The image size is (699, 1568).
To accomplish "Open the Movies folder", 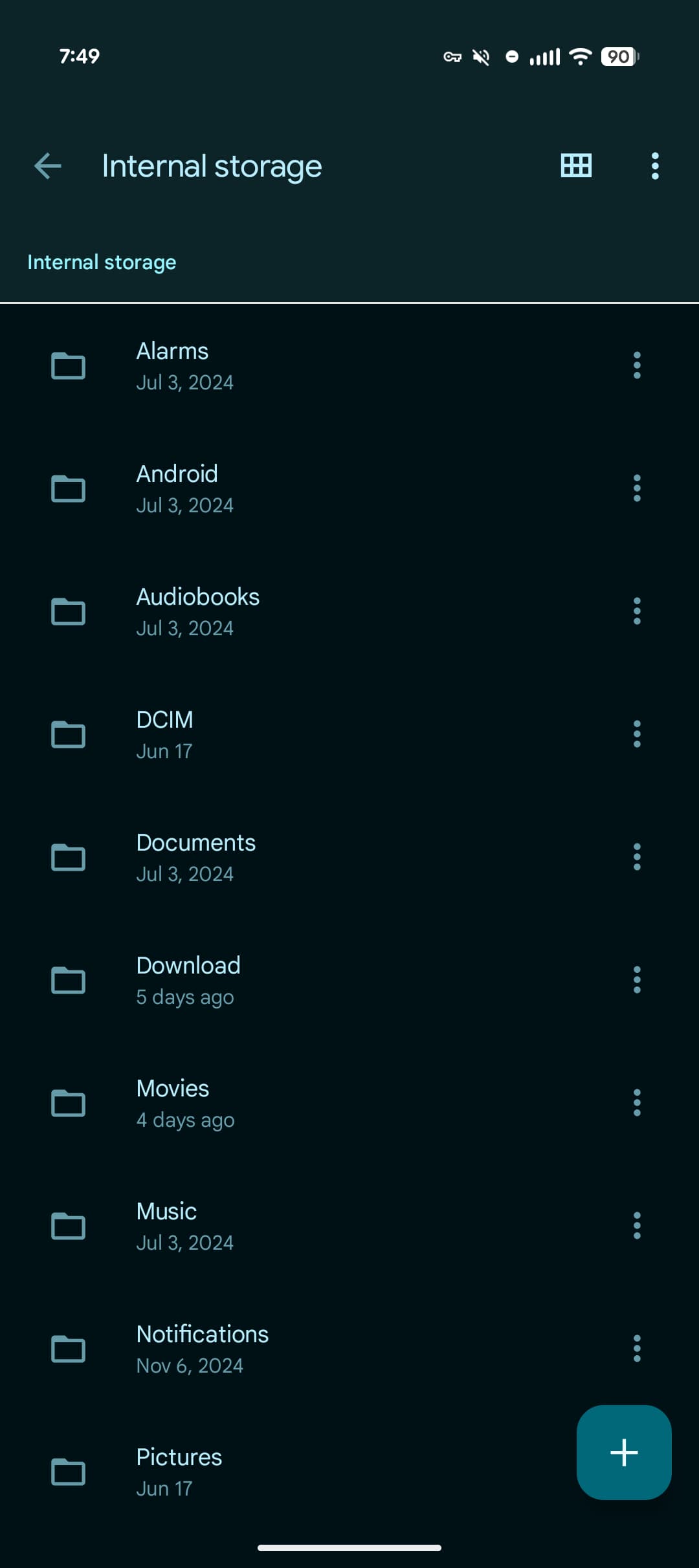I will point(173,1103).
